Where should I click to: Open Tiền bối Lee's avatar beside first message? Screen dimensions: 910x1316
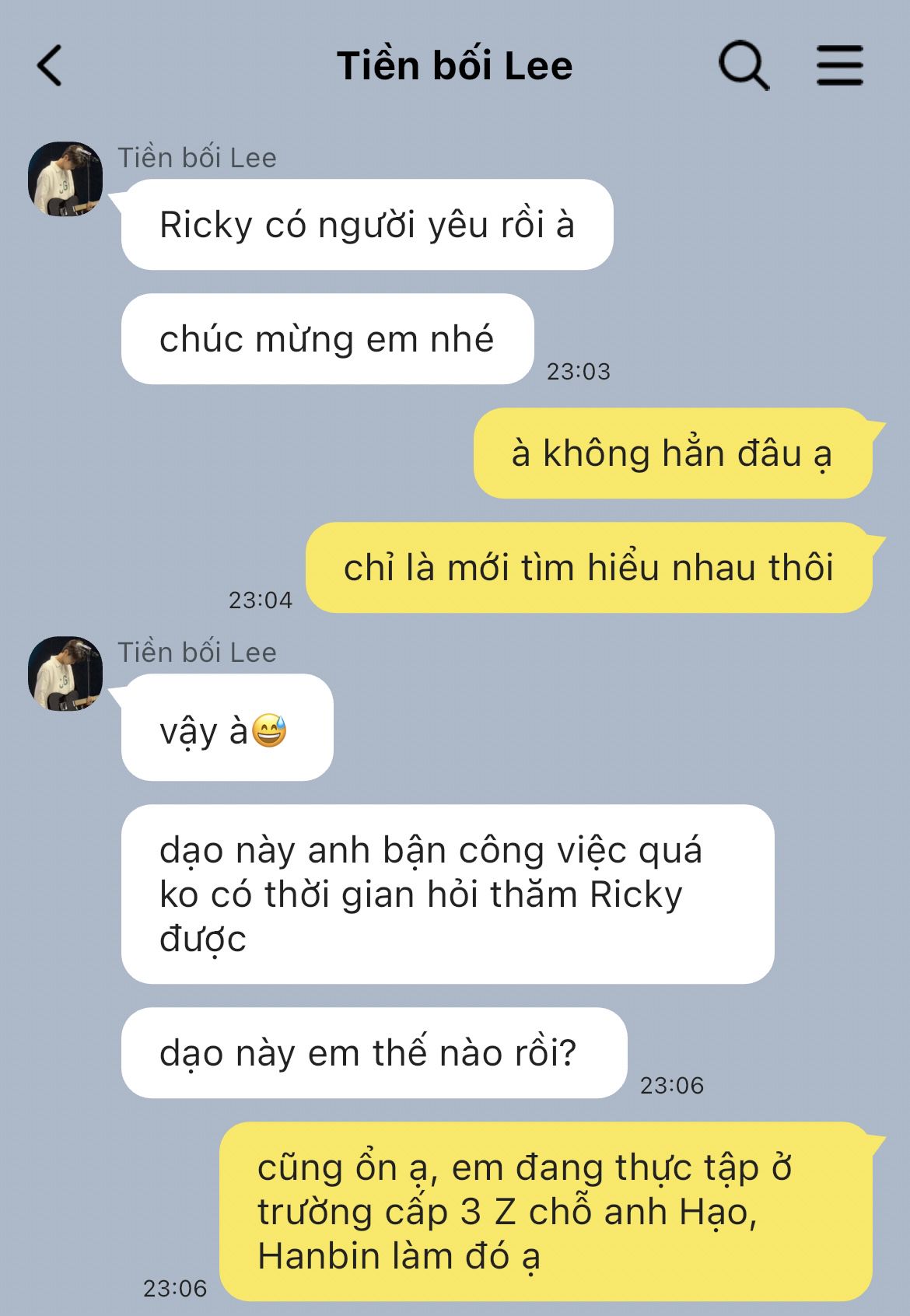(65, 179)
